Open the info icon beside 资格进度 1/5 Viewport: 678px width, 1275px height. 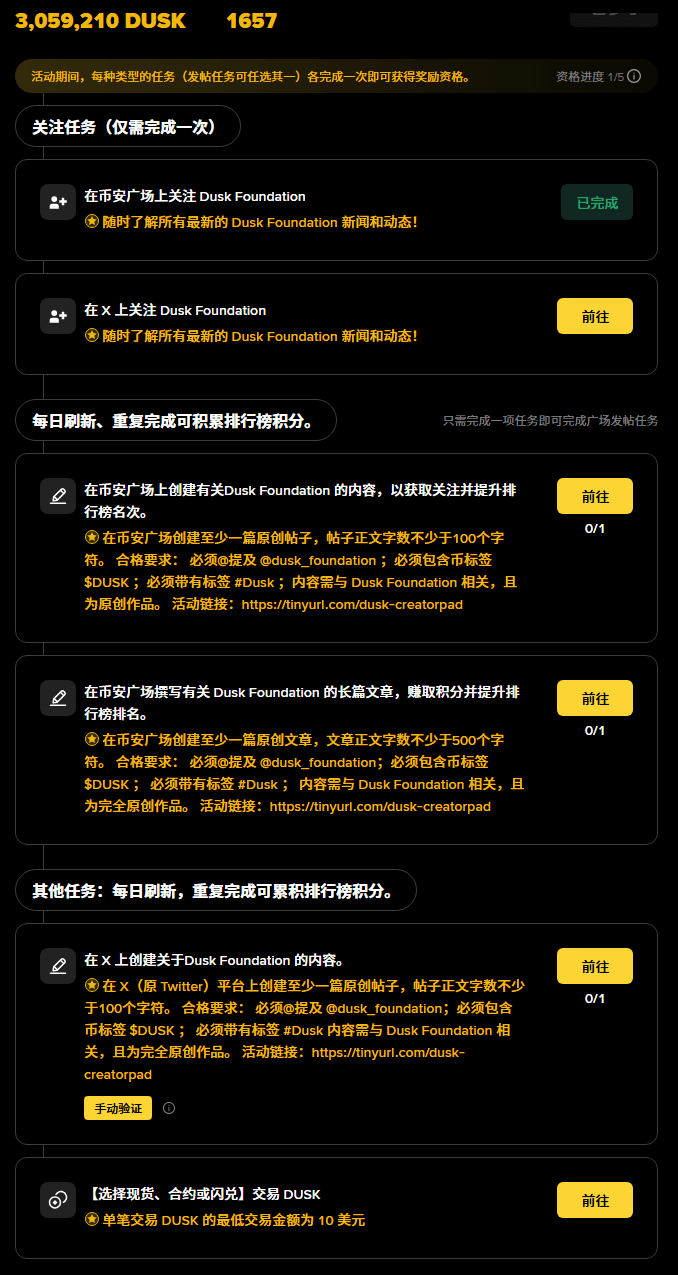(x=634, y=76)
